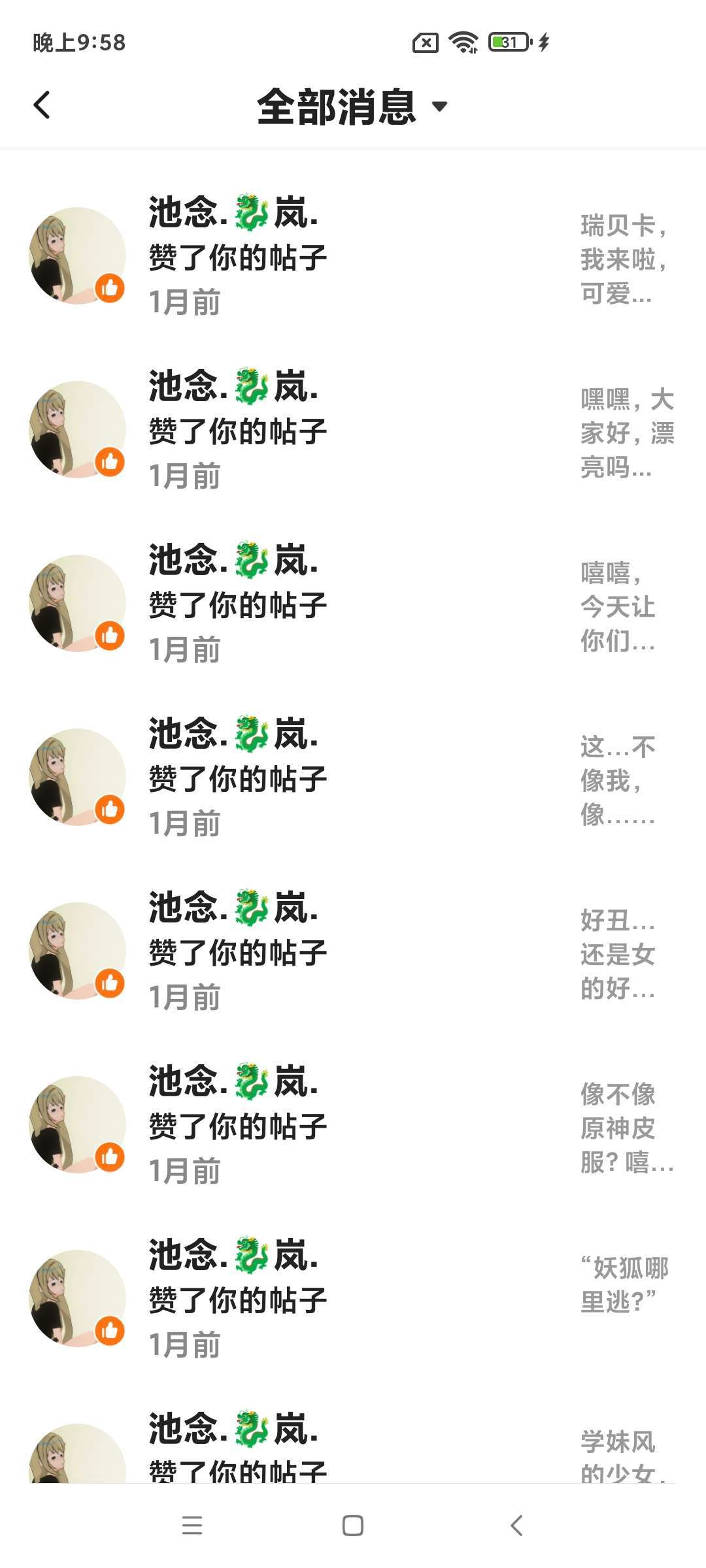Tap the system home button

coord(353,1526)
